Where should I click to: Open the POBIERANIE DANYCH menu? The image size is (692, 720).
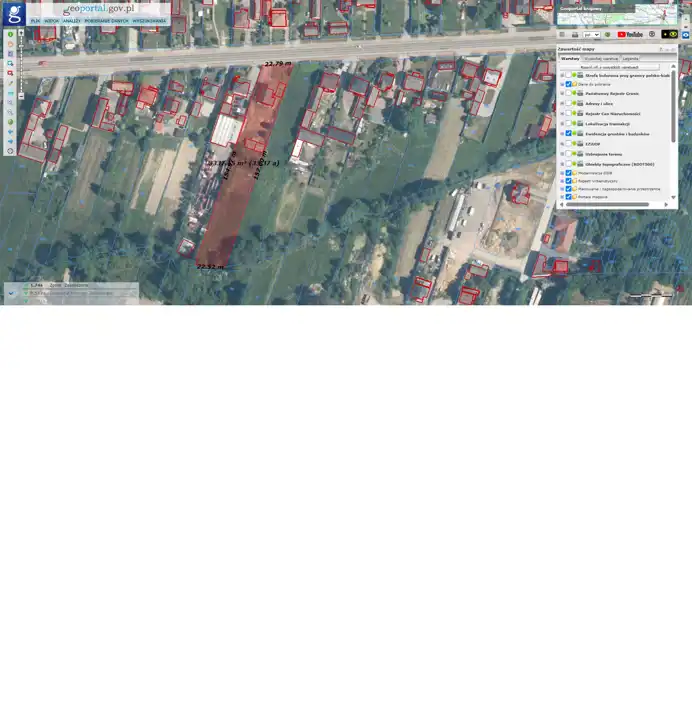[107, 21]
